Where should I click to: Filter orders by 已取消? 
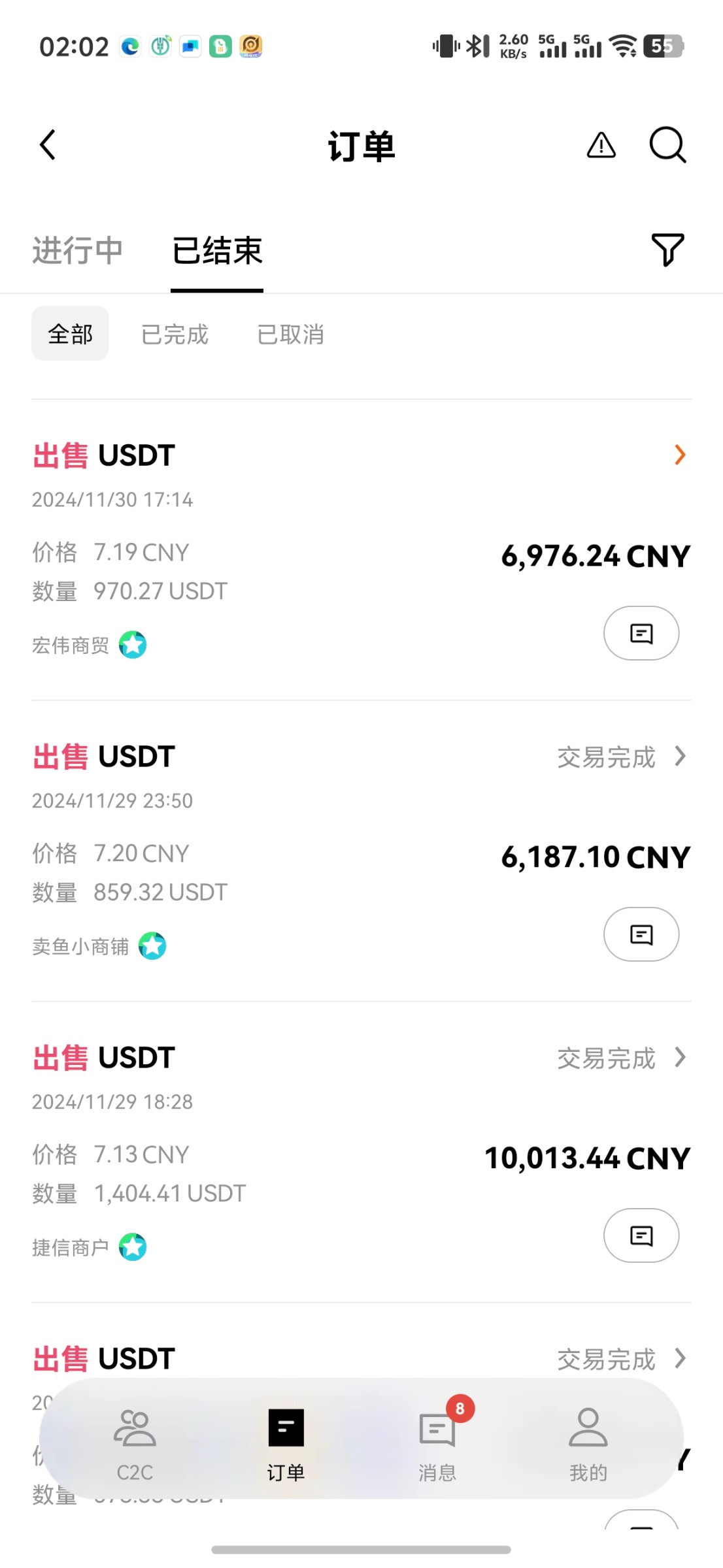point(290,334)
